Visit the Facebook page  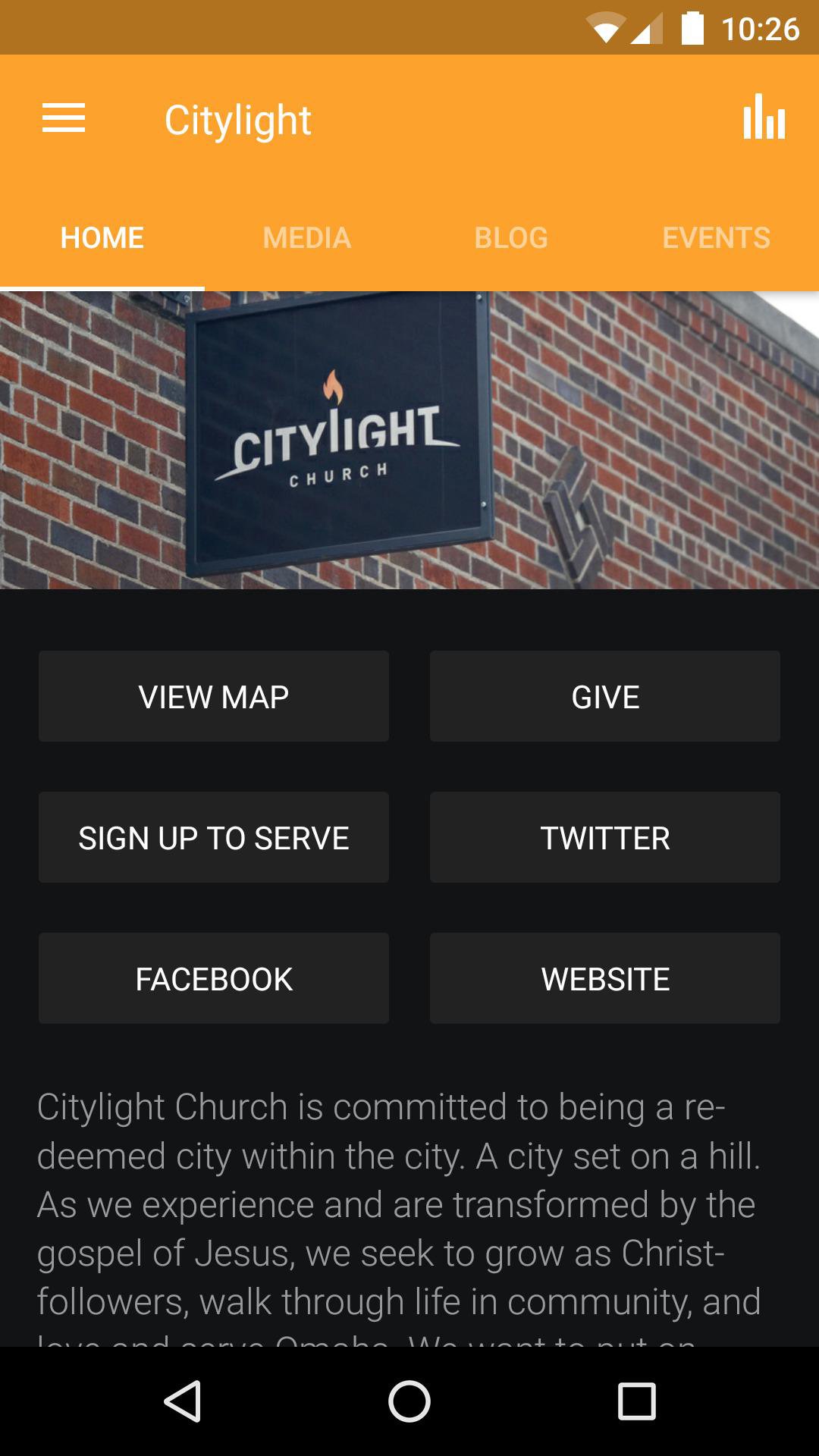pos(214,978)
